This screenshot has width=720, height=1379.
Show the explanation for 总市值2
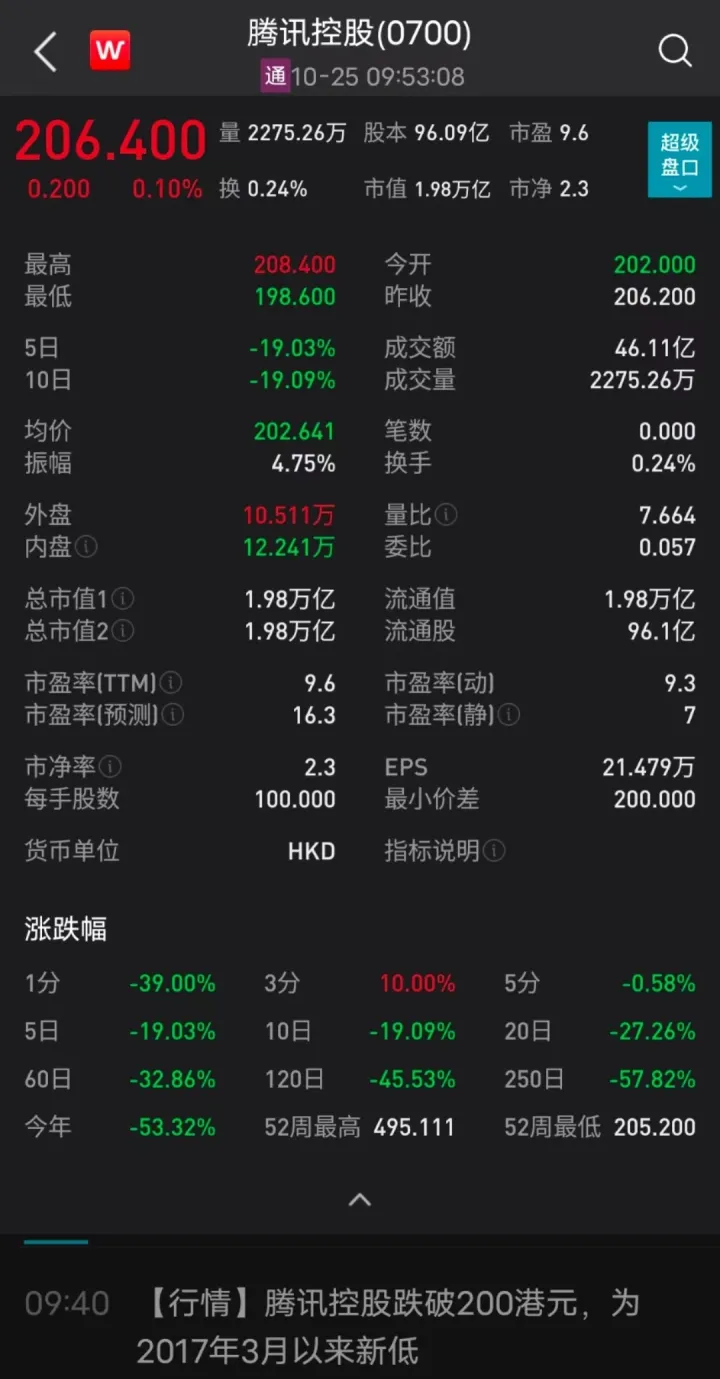[122, 631]
